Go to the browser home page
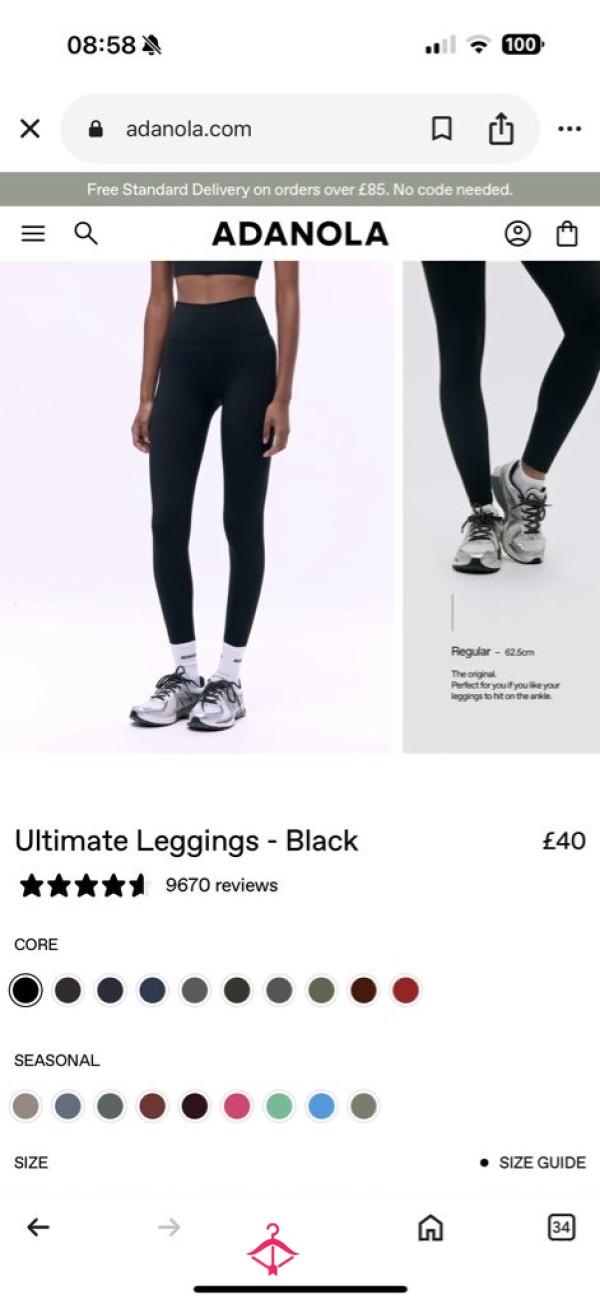Viewport: 600px width, 1304px height. click(x=430, y=1228)
